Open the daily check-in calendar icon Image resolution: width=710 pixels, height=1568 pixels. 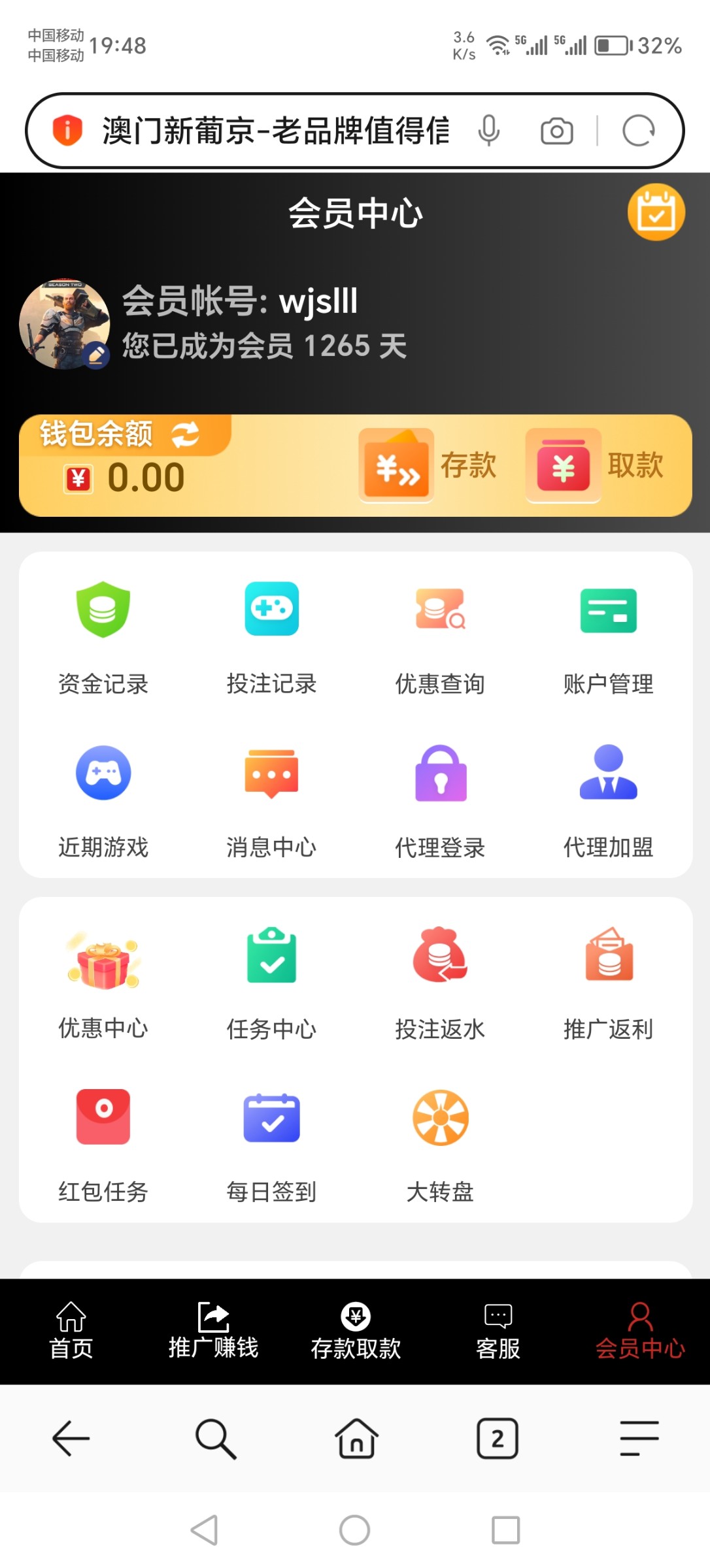pos(656,212)
